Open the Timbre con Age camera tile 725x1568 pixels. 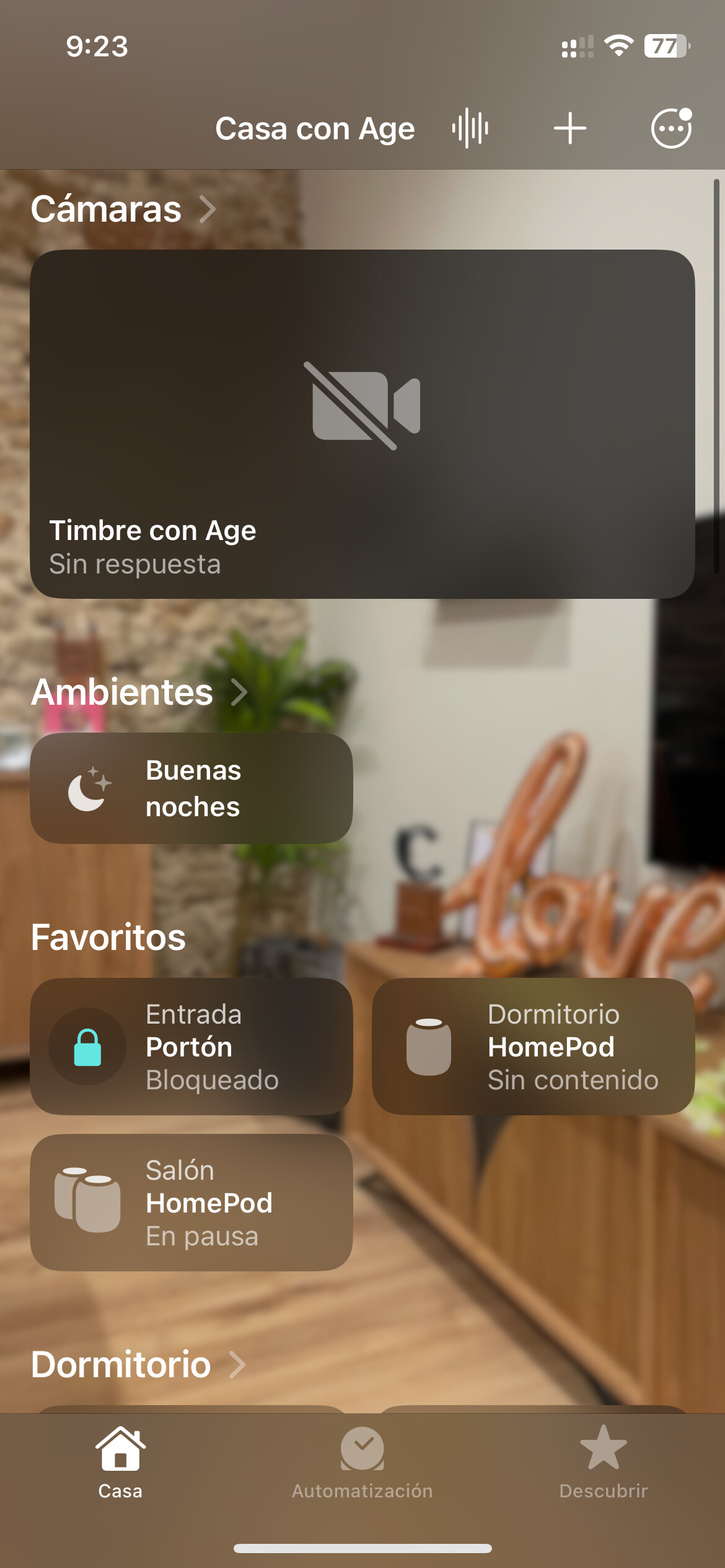(x=362, y=424)
